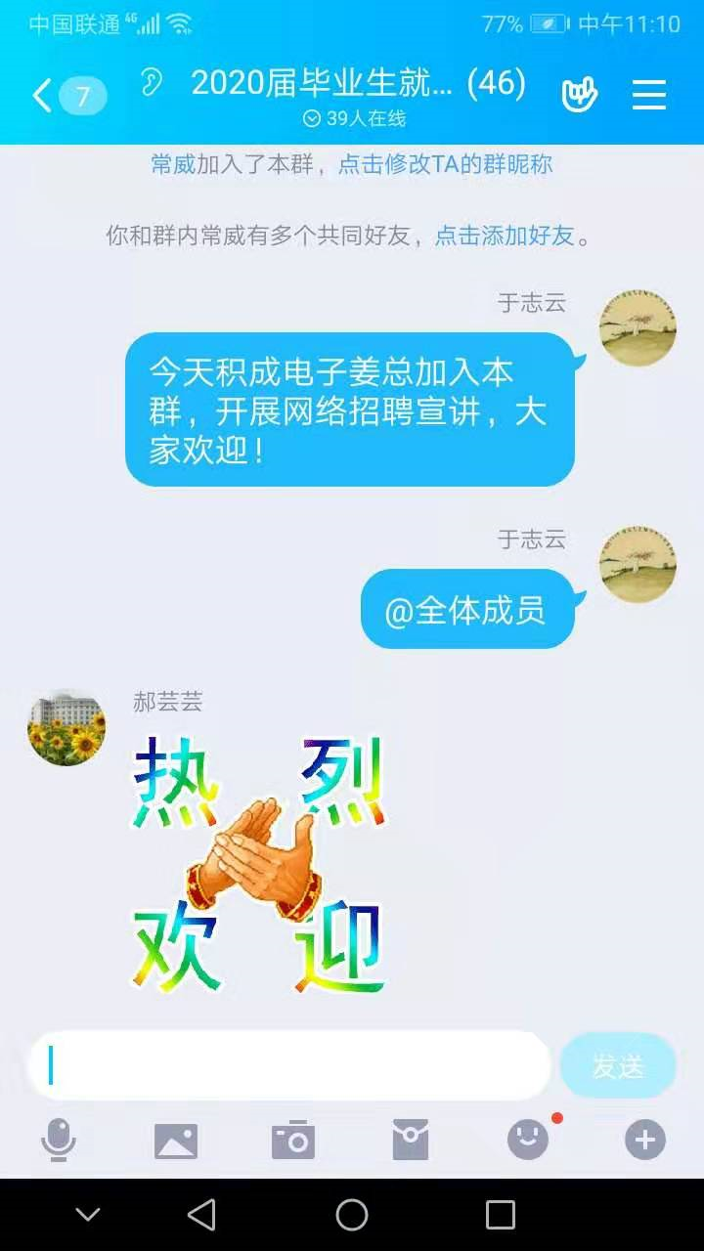Tap link 点击修改TA的群昵称
Viewport: 704px width, 1251px height.
click(445, 165)
